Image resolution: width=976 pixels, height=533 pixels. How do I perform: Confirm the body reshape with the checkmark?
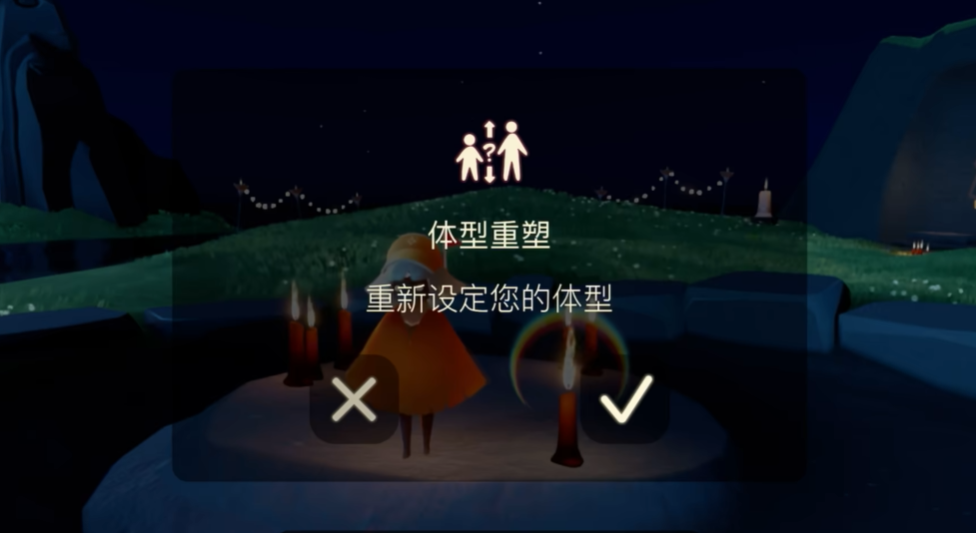[x=626, y=400]
